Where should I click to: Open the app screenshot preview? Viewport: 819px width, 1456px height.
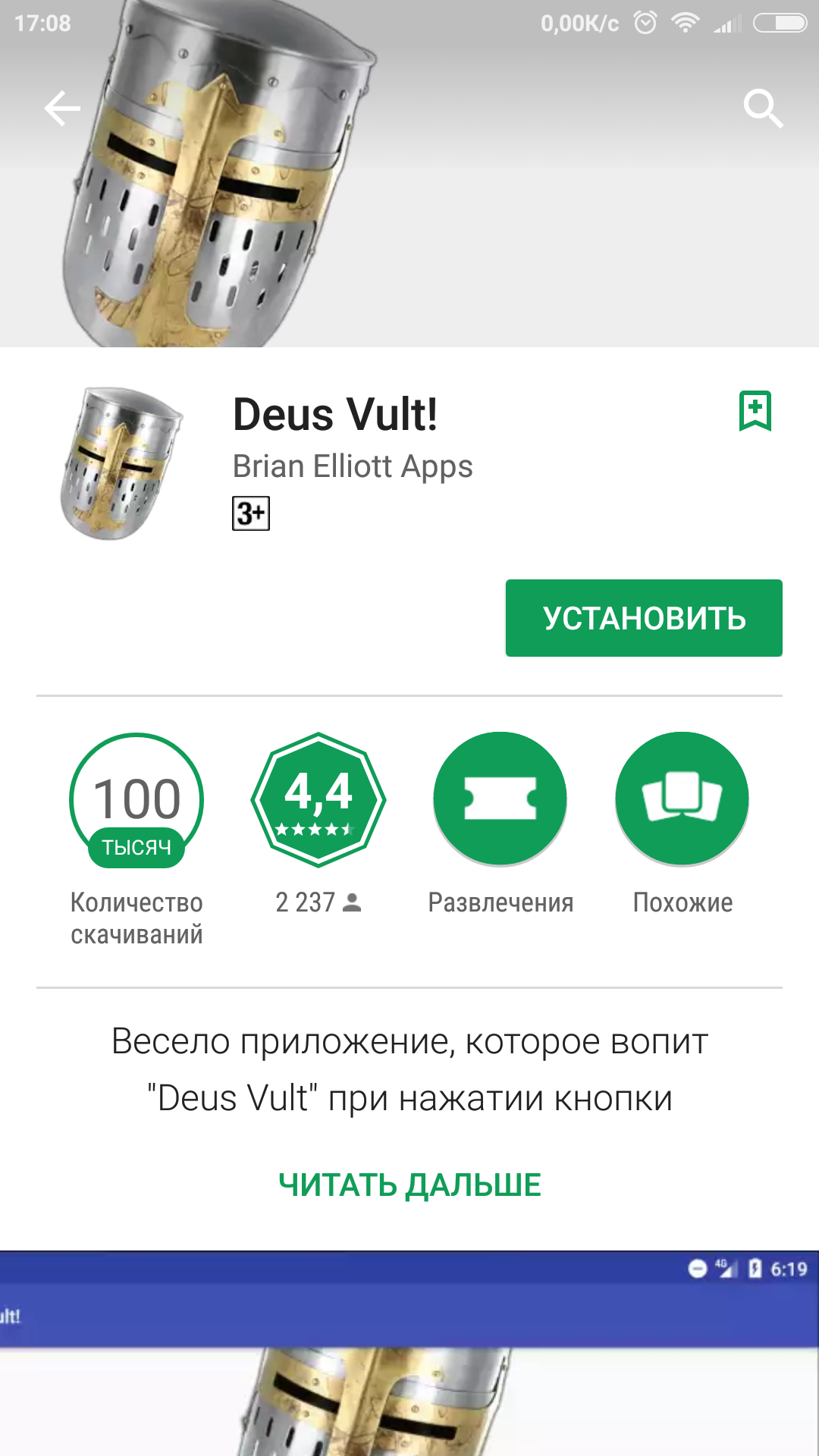tap(409, 1357)
